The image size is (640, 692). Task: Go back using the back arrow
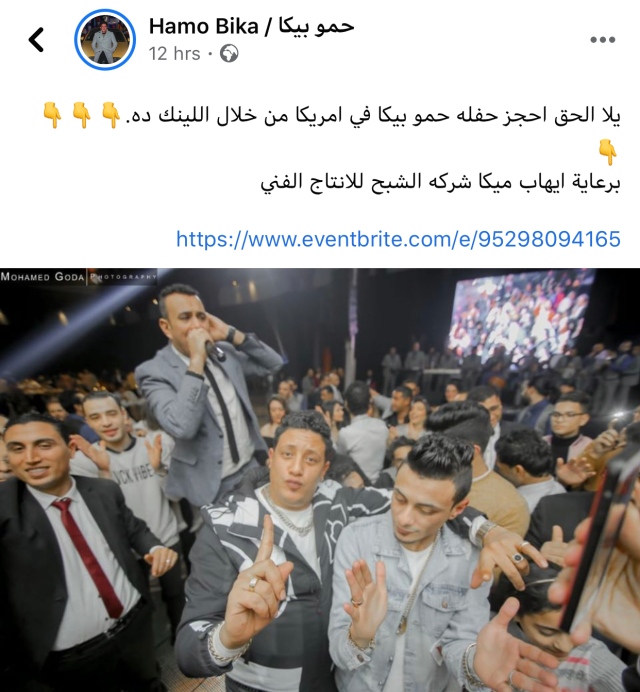[x=36, y=40]
